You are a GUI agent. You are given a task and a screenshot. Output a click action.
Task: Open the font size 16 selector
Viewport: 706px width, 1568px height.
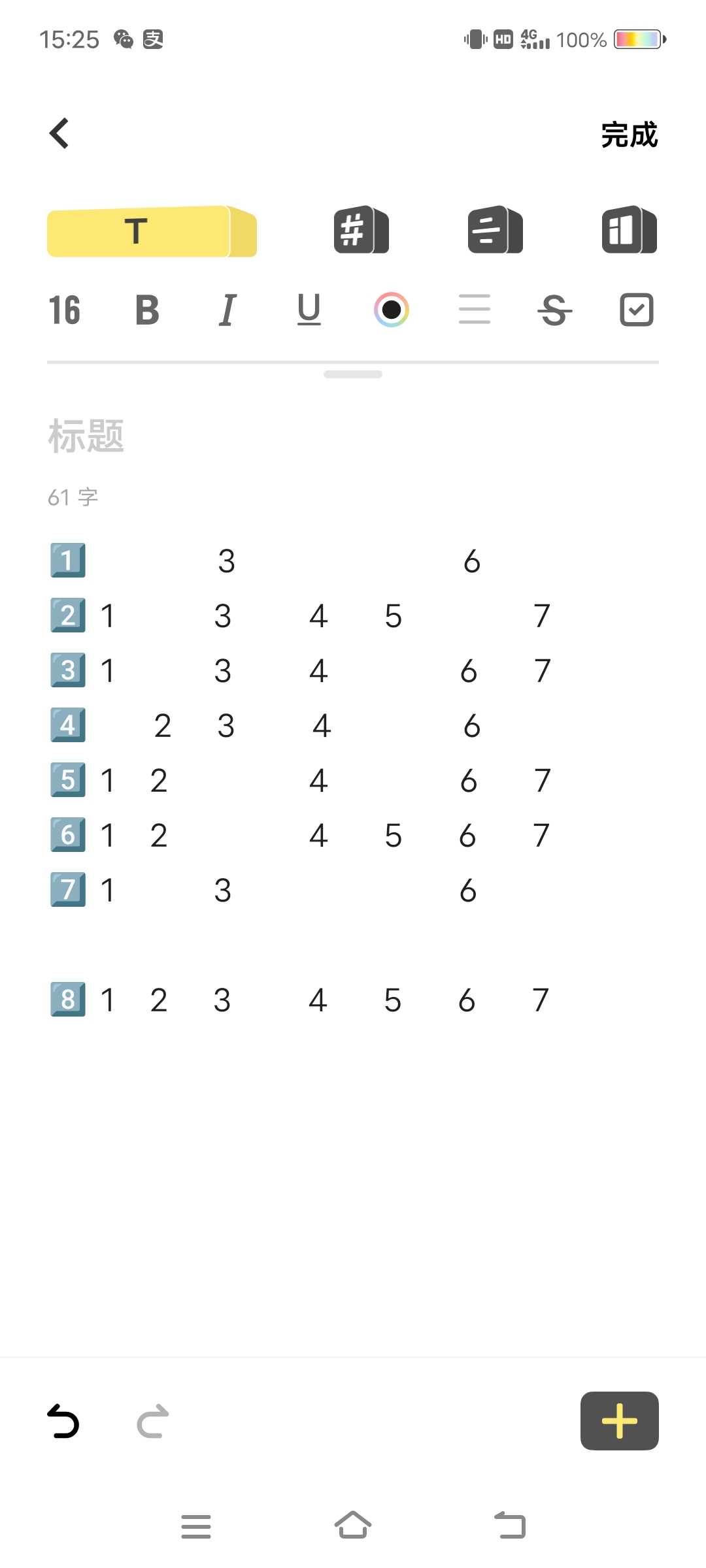65,310
